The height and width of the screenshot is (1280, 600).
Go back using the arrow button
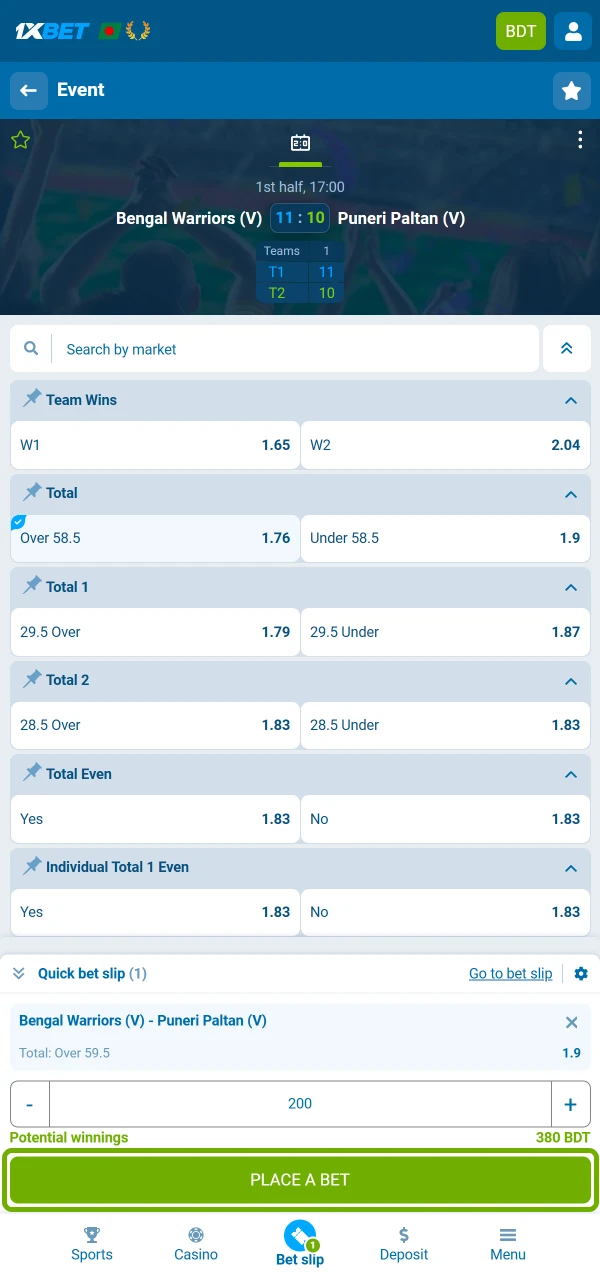coord(29,90)
